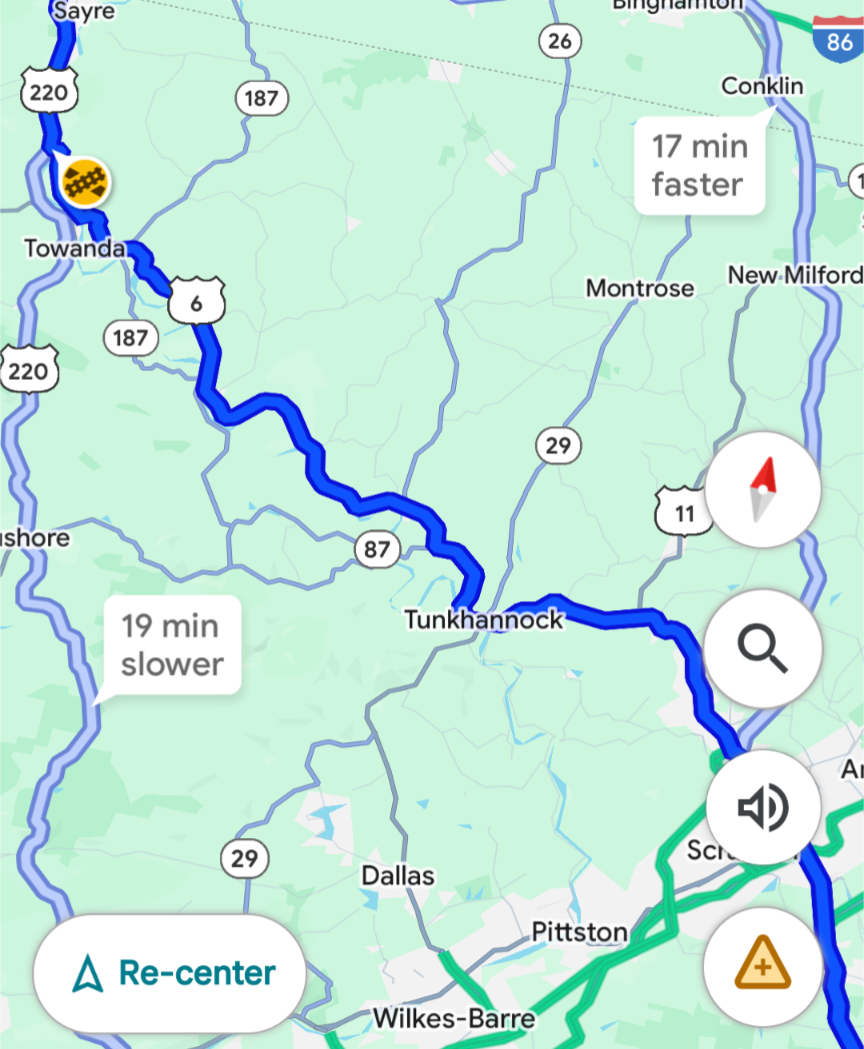This screenshot has width=864, height=1049.
Task: Search along the route
Action: [x=763, y=649]
